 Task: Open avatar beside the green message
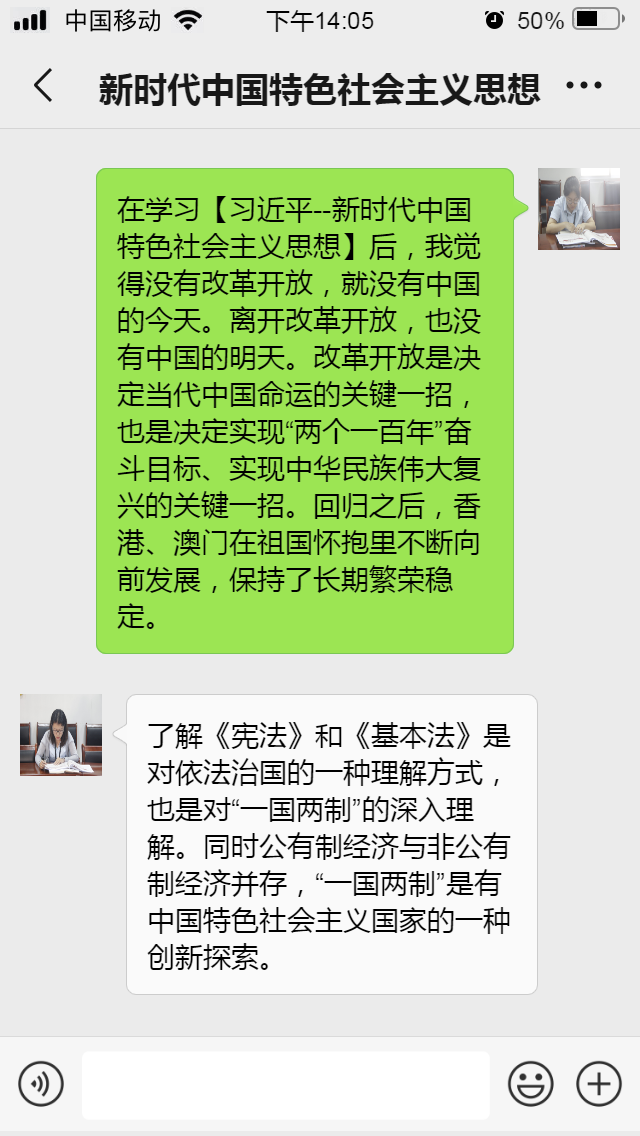(578, 209)
